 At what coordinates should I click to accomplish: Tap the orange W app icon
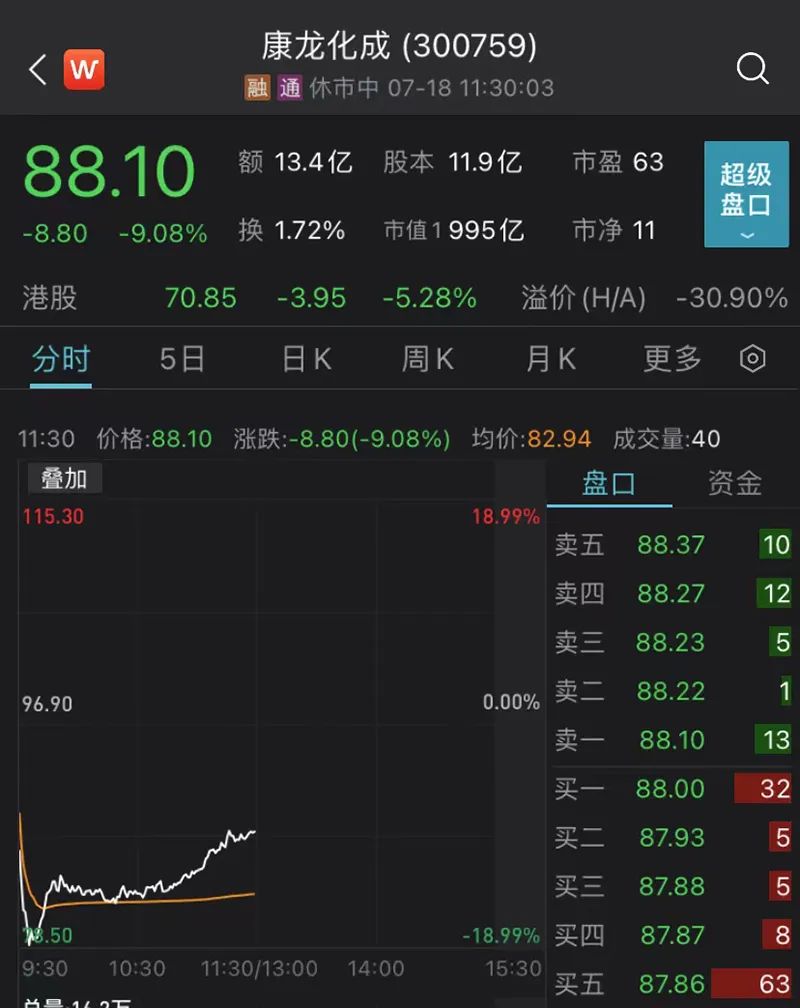84,70
